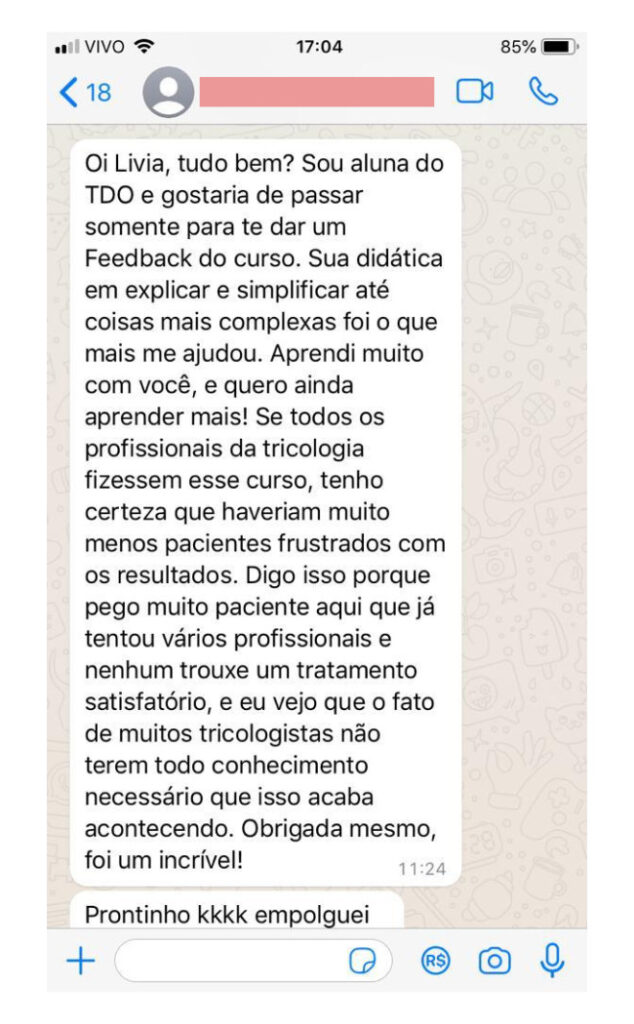Open the attachment plus menu

(x=81, y=961)
